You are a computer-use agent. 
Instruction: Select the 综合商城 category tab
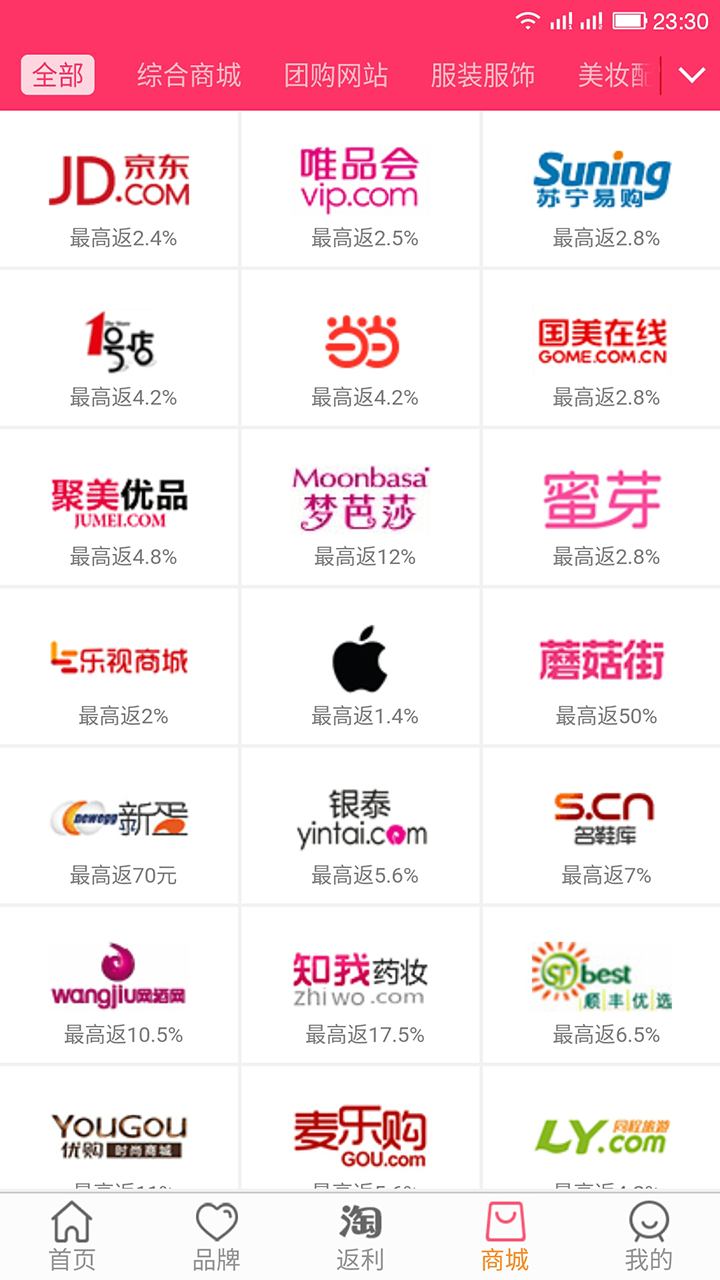(189, 75)
